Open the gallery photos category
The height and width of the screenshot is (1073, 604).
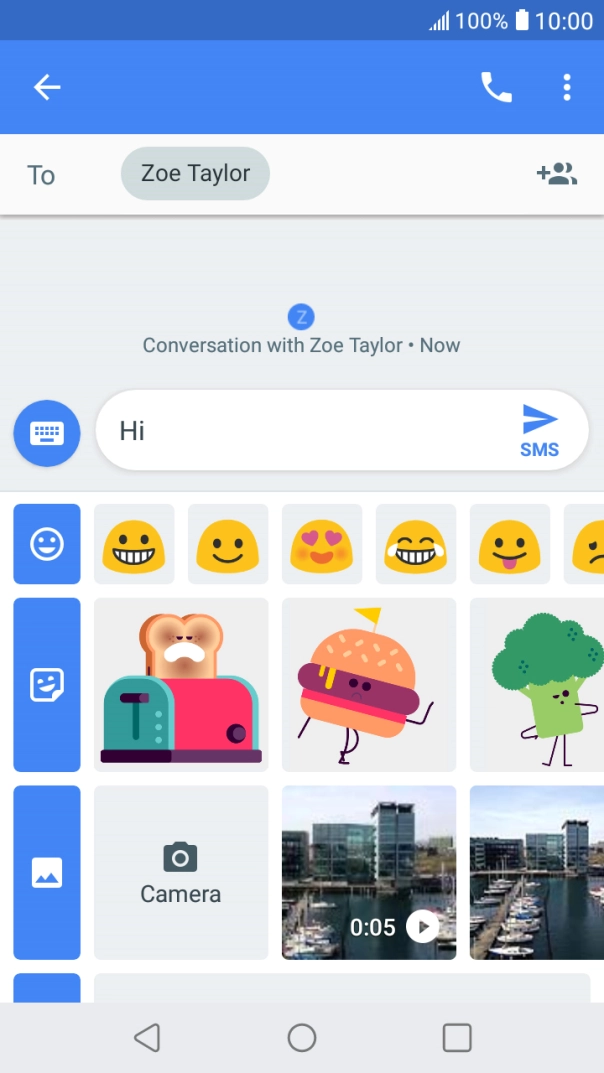[x=47, y=872]
